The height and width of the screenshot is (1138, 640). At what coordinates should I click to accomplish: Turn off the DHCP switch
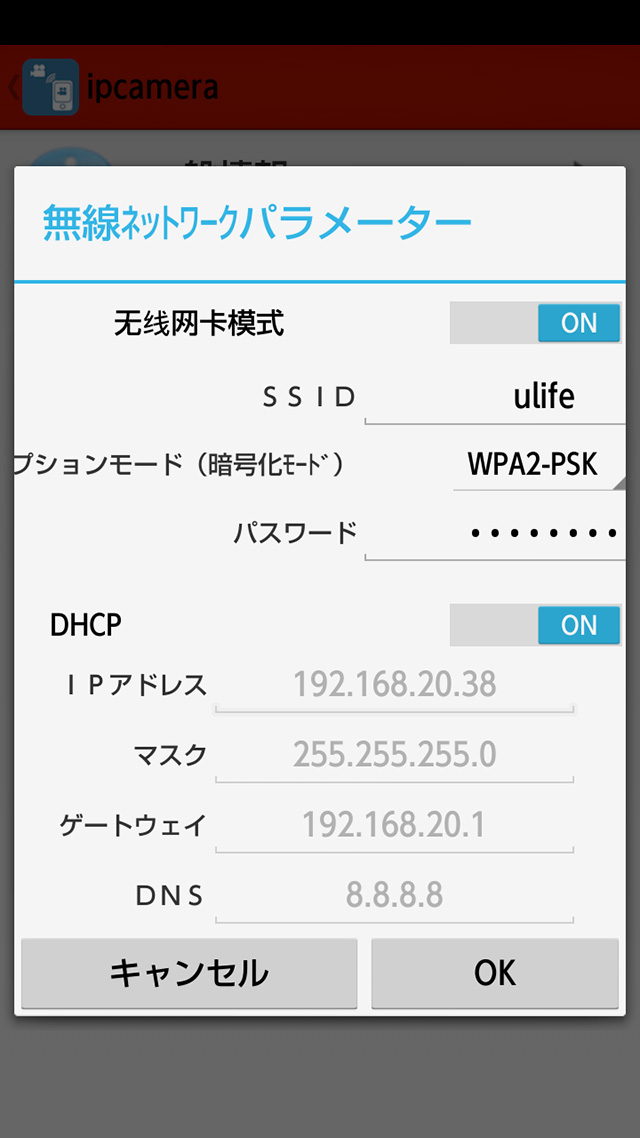click(535, 625)
